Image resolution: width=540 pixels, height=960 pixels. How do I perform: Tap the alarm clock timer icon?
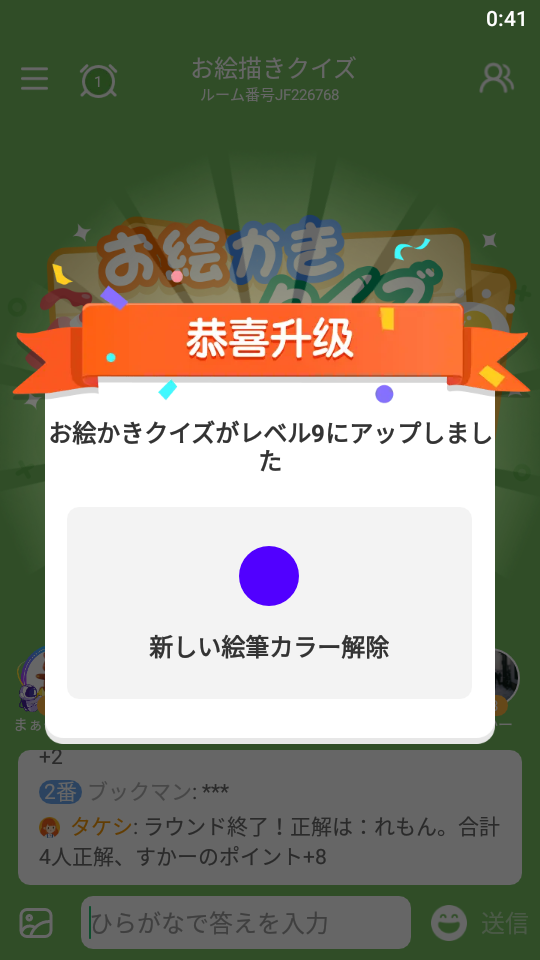pyautogui.click(x=98, y=80)
